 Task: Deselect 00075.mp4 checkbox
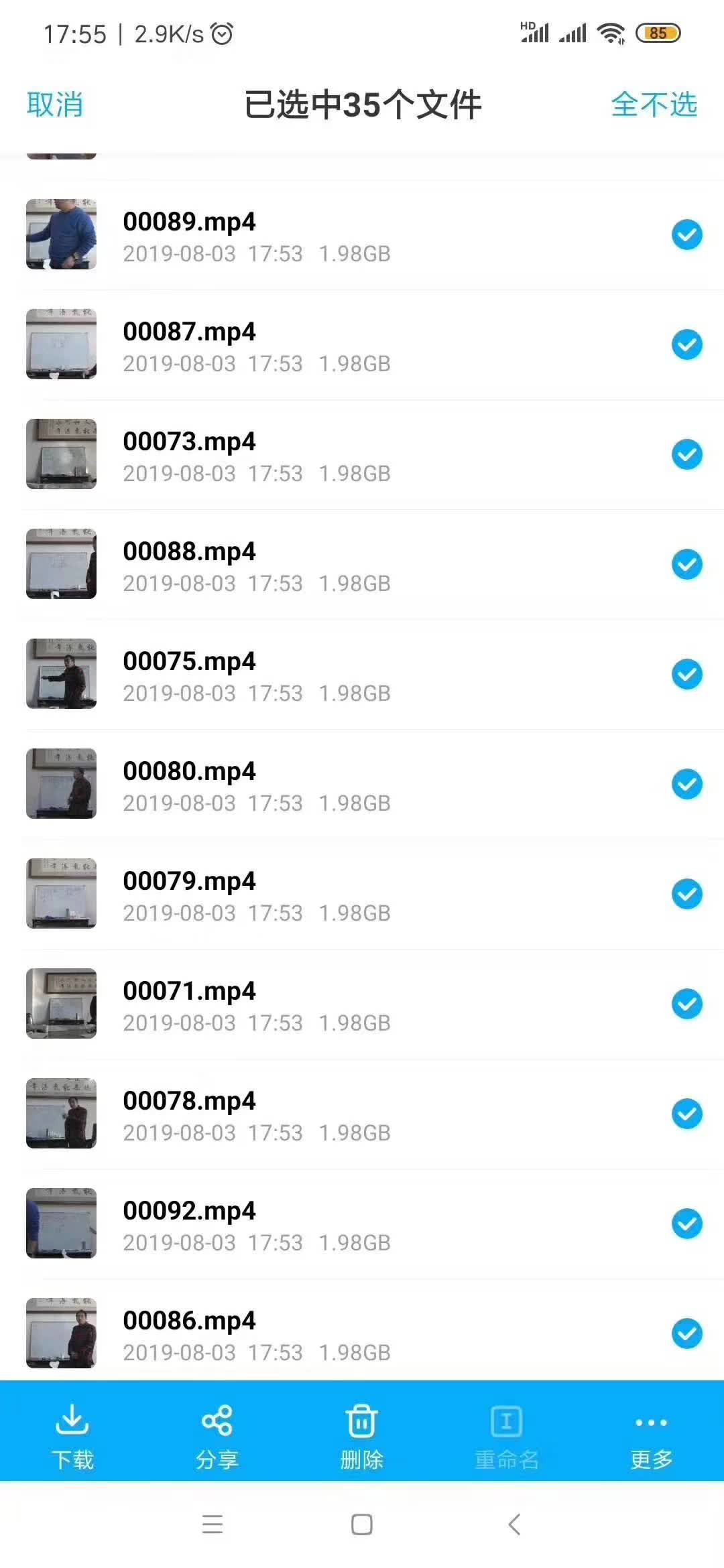[686, 674]
